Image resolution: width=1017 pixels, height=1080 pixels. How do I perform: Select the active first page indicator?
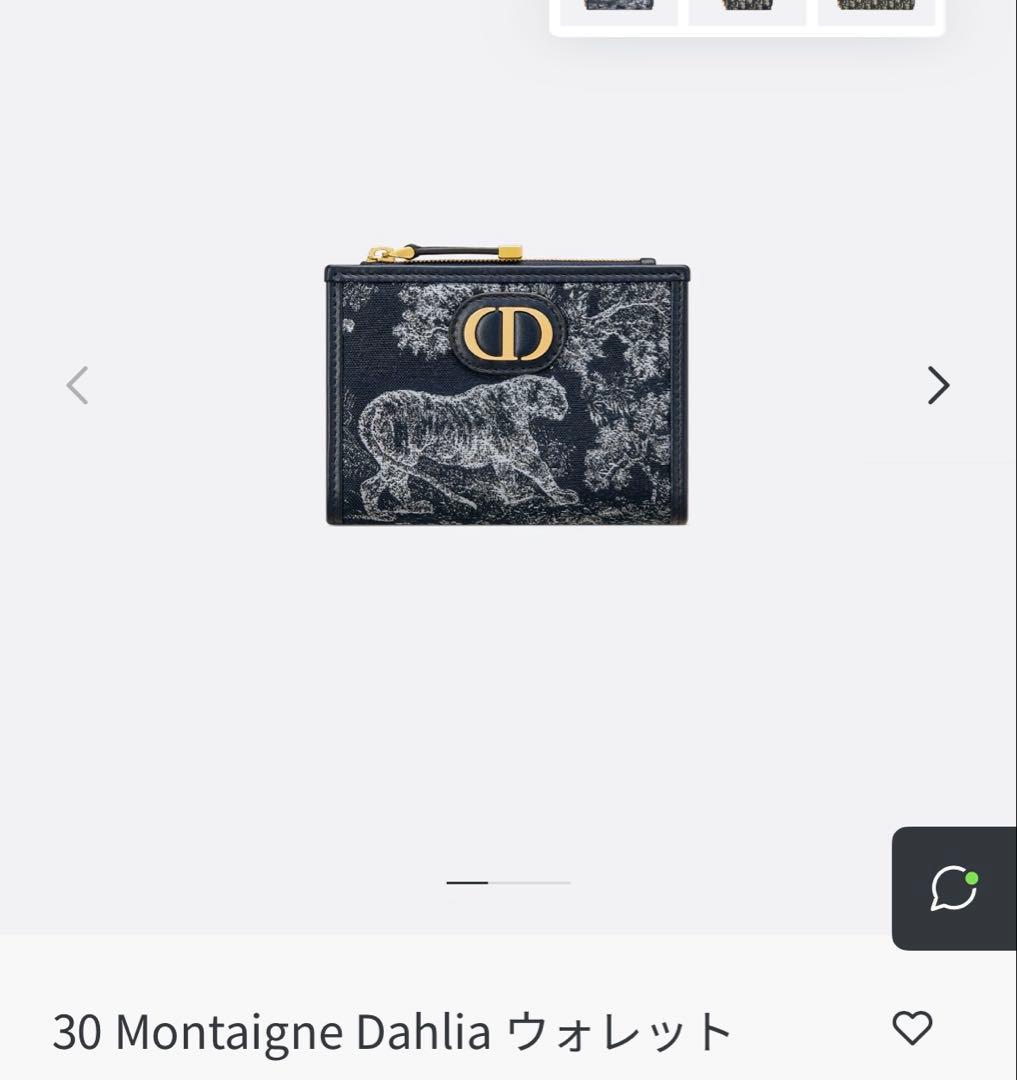coord(466,882)
